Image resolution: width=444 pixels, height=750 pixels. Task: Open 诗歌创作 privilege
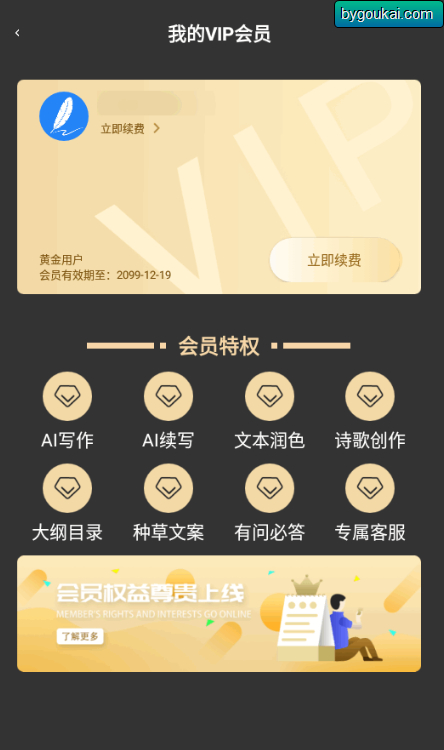click(370, 411)
